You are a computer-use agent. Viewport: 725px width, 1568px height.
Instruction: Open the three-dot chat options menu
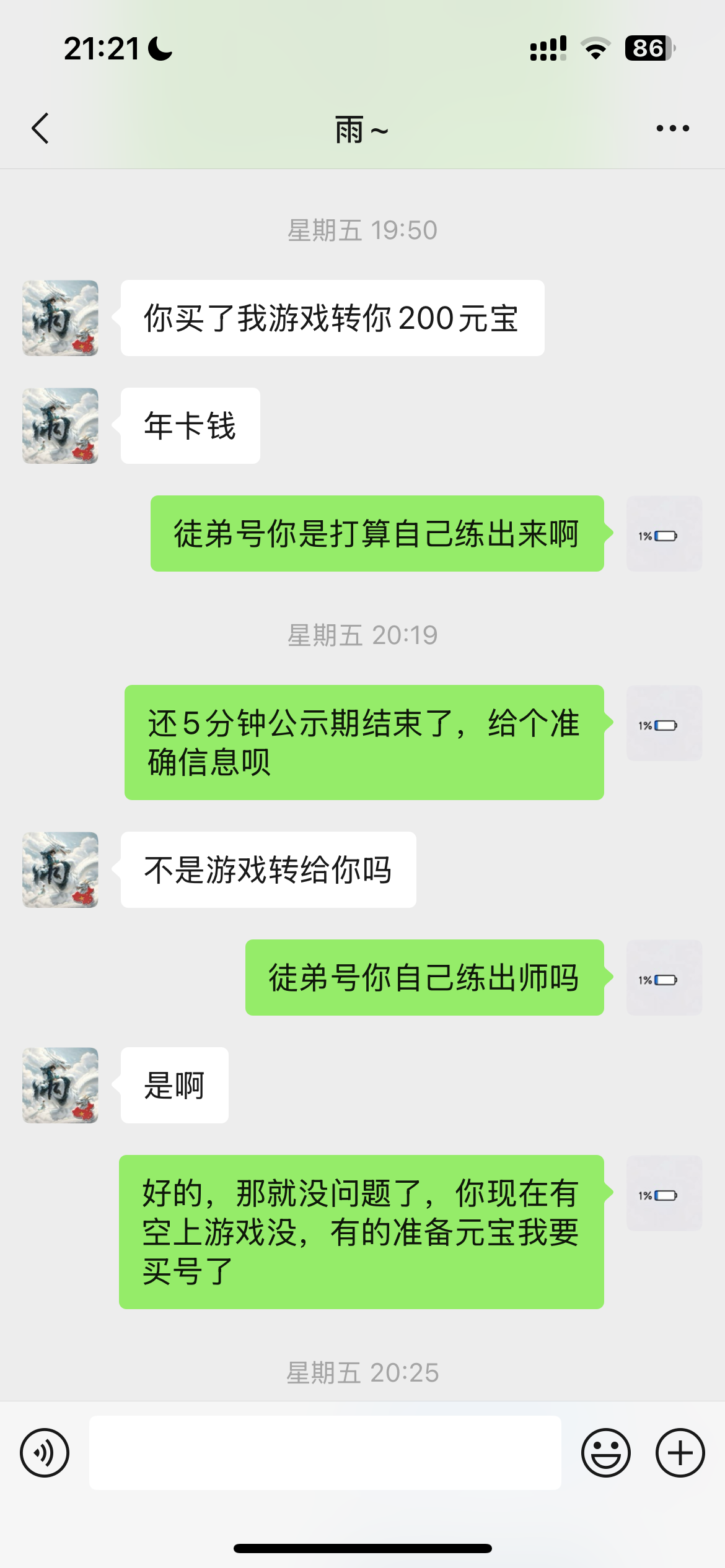672,128
